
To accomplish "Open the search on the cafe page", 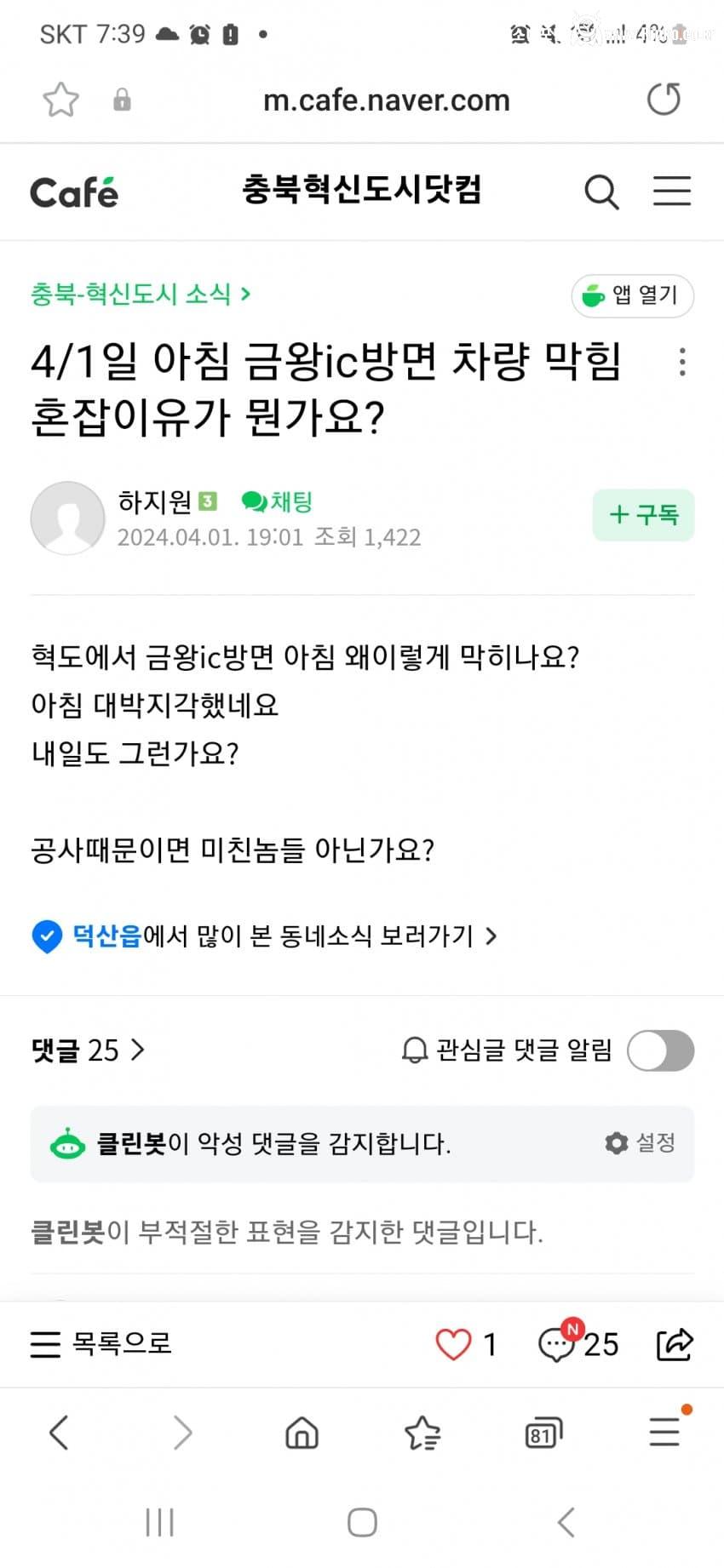I will click(x=602, y=192).
